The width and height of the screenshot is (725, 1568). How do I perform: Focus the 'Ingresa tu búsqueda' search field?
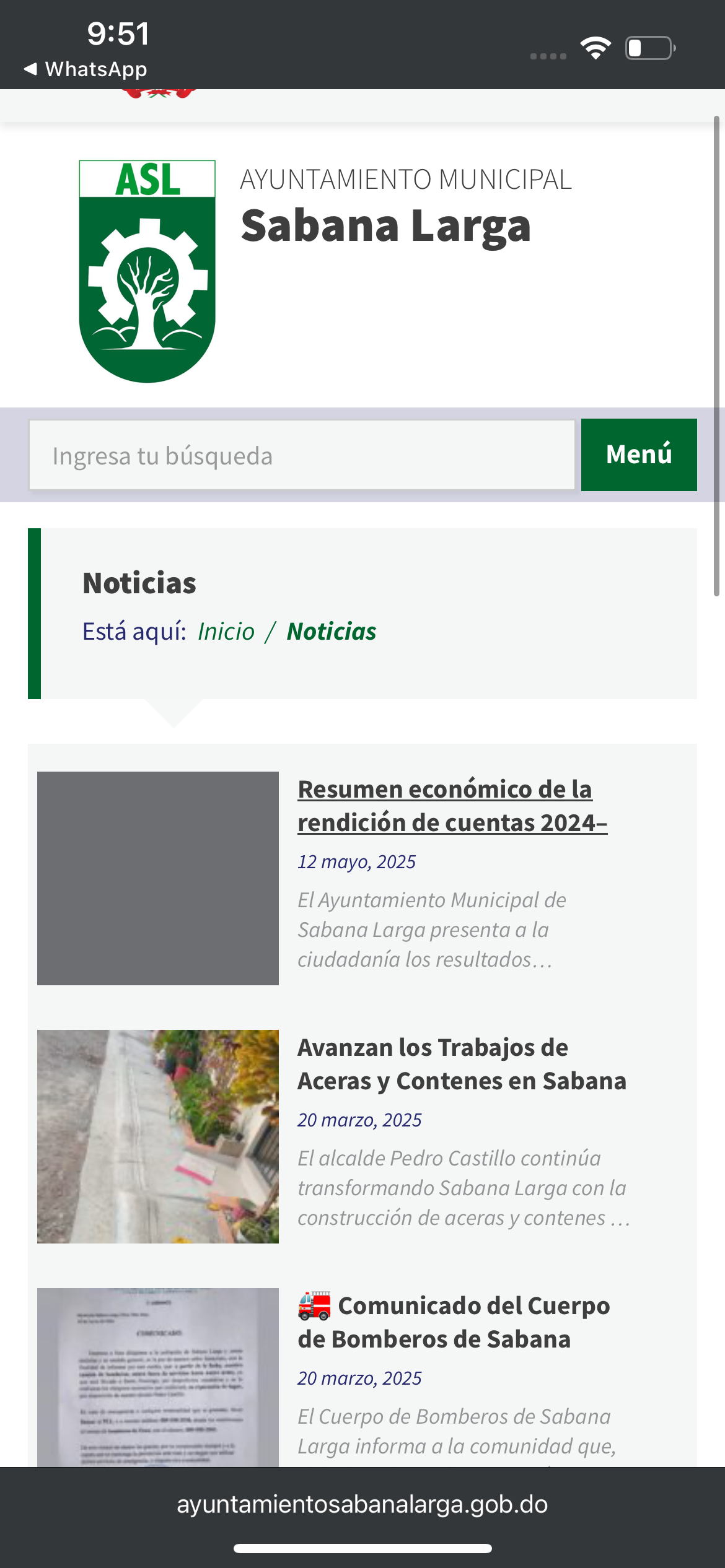tap(302, 455)
